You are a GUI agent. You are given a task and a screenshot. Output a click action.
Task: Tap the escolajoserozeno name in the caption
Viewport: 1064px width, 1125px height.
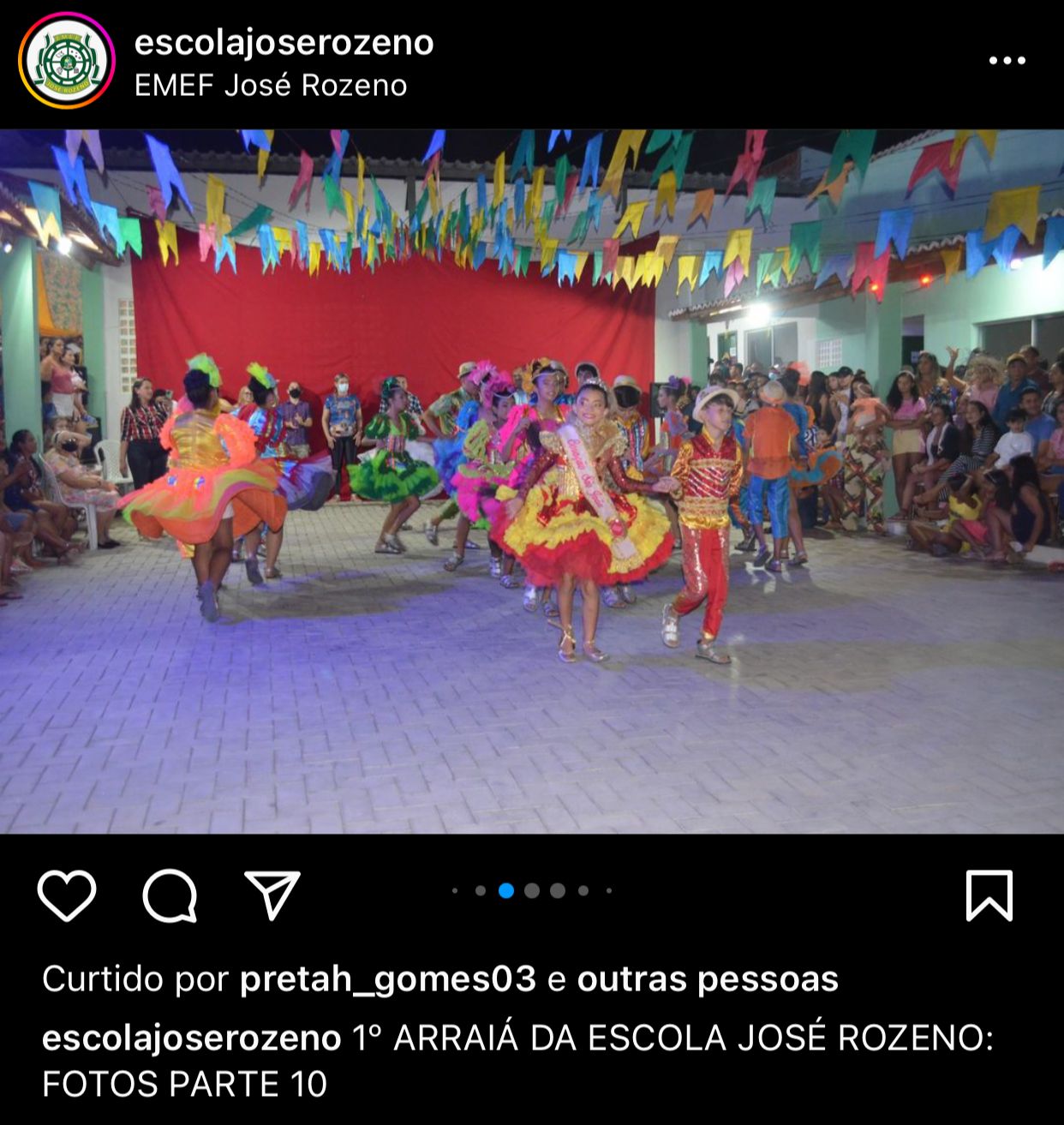192,1038
